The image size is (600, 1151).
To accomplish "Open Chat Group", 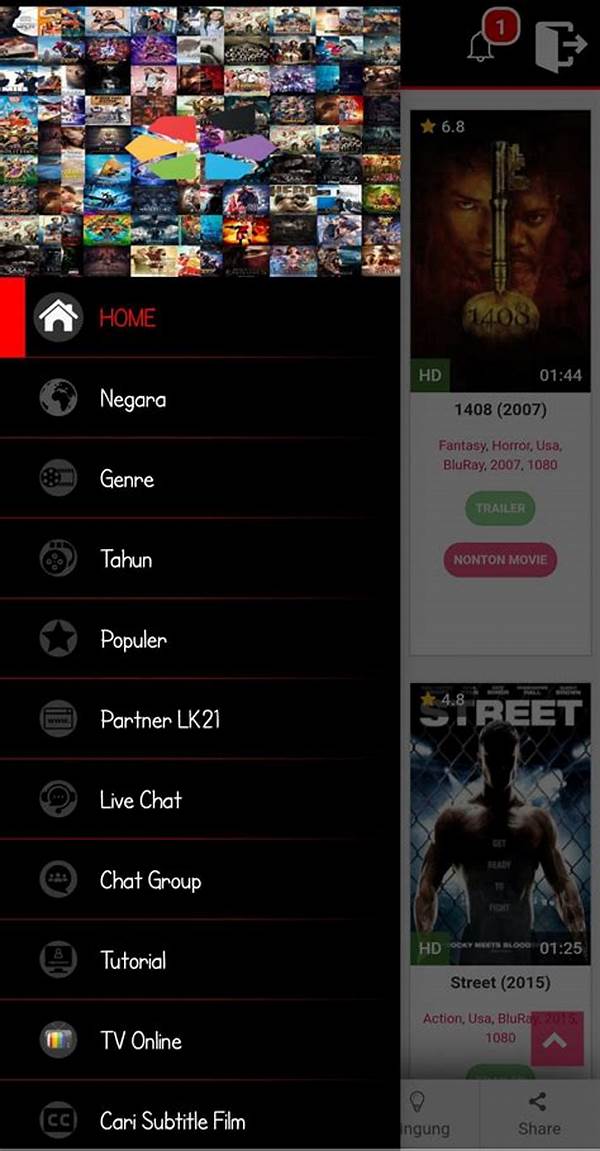I will pos(150,880).
